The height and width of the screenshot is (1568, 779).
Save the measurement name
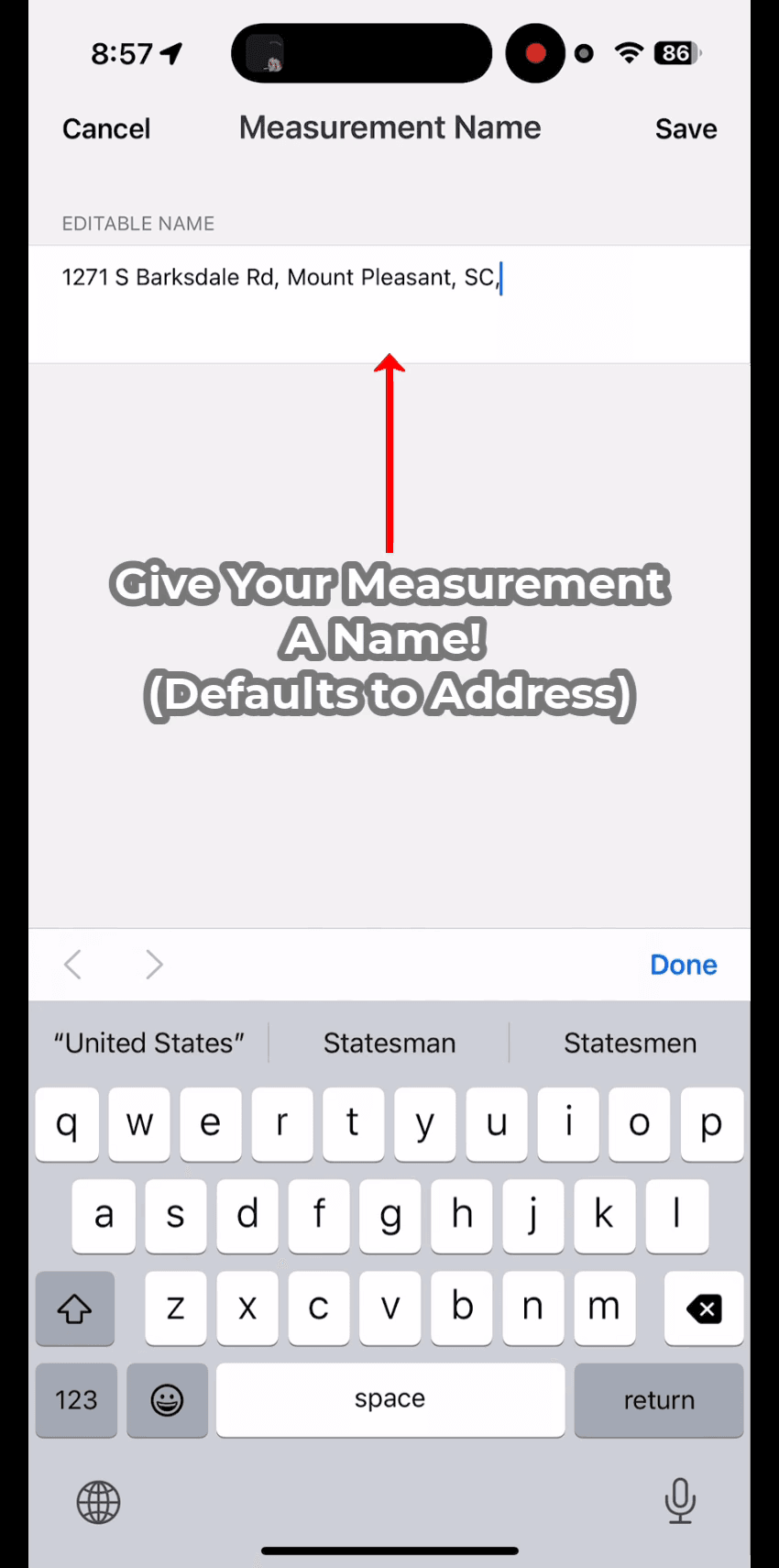(686, 128)
